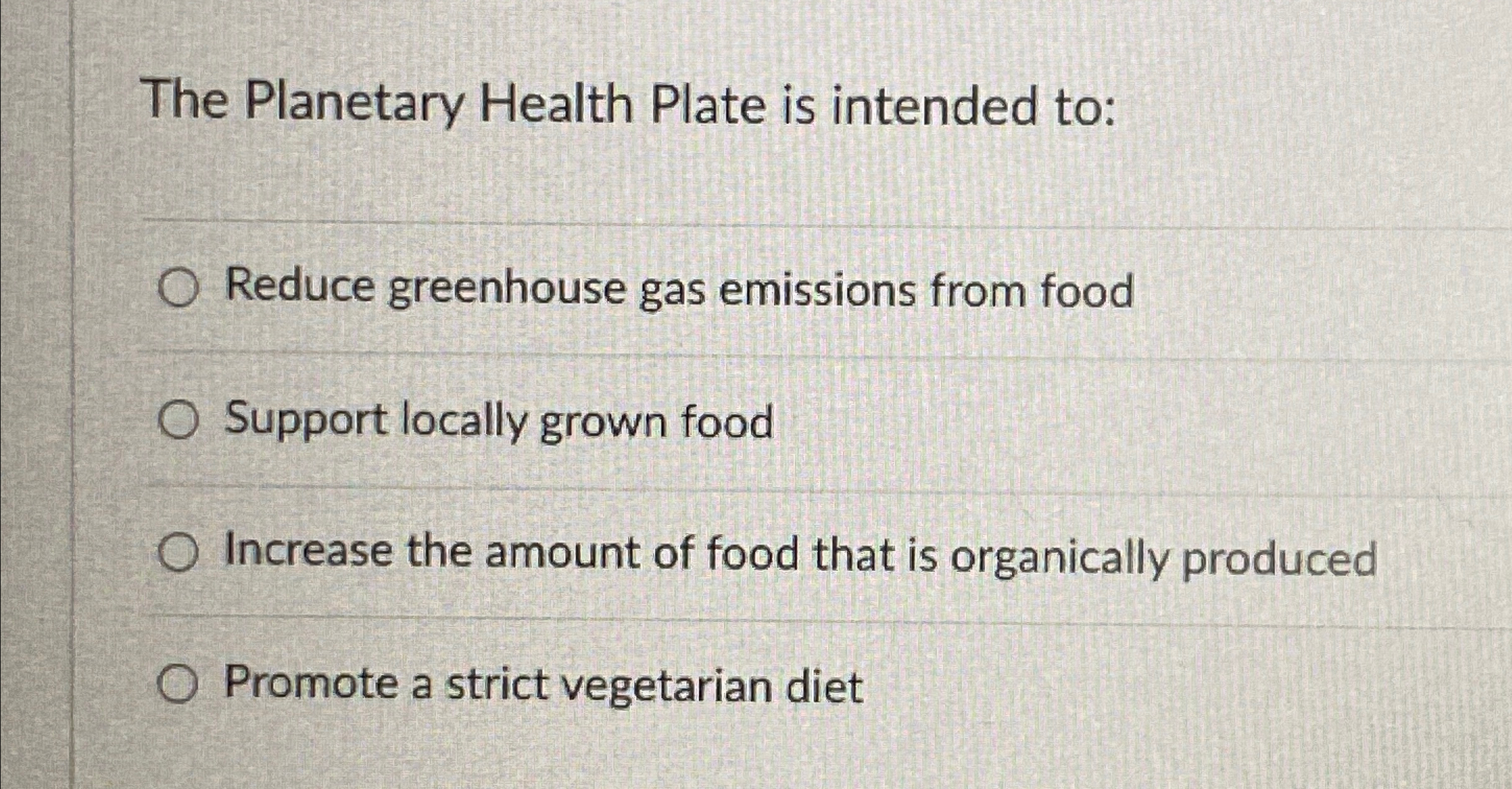Select "Reduce greenhouse gas emissions from food"
The height and width of the screenshot is (789, 1512).
(x=178, y=289)
